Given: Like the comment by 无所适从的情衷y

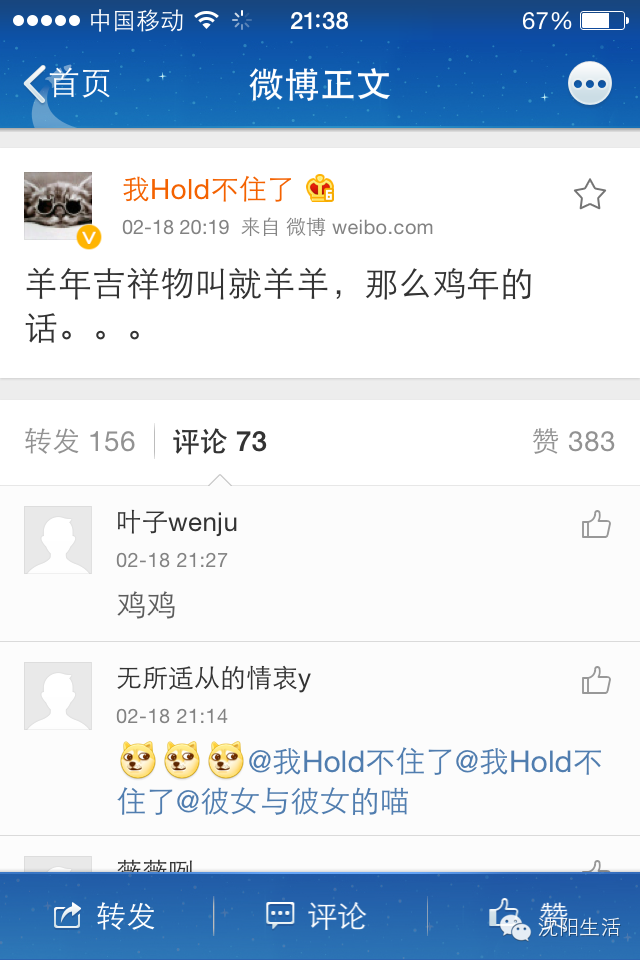Looking at the screenshot, I should 596,681.
